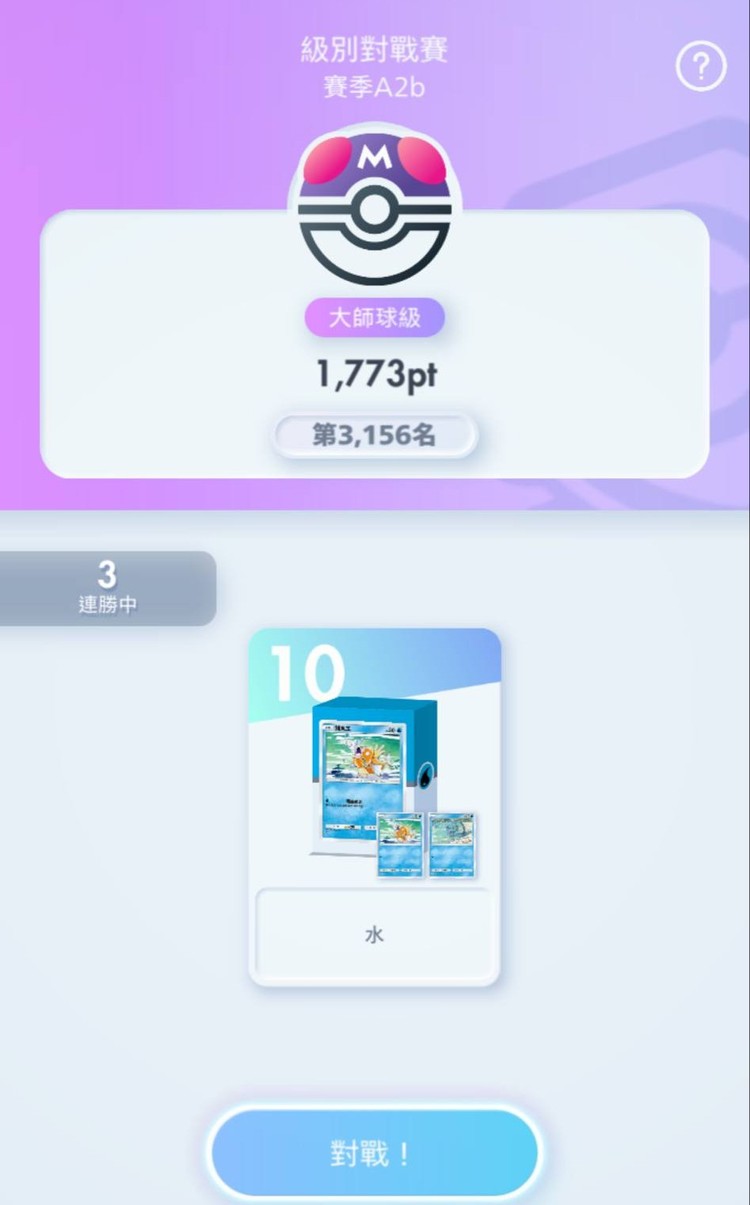Select the 水 deck card
Viewport: 750px width, 1205px height.
(x=374, y=806)
